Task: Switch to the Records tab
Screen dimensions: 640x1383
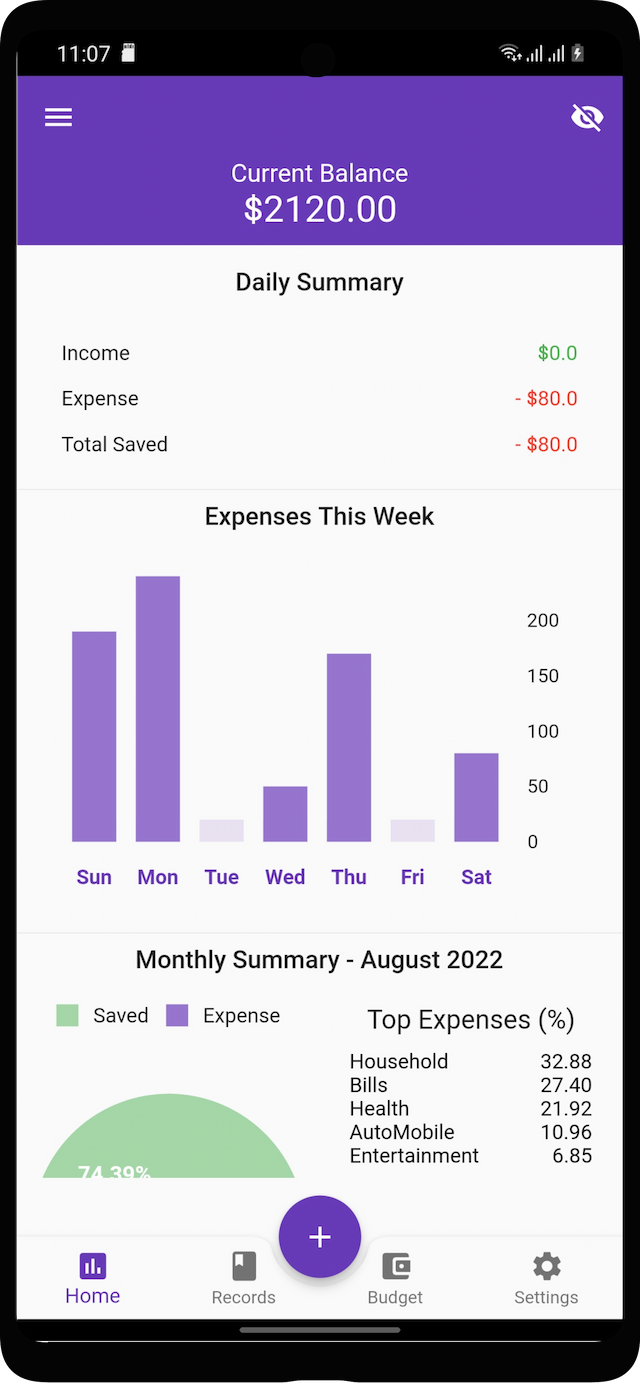Action: pos(244,1278)
